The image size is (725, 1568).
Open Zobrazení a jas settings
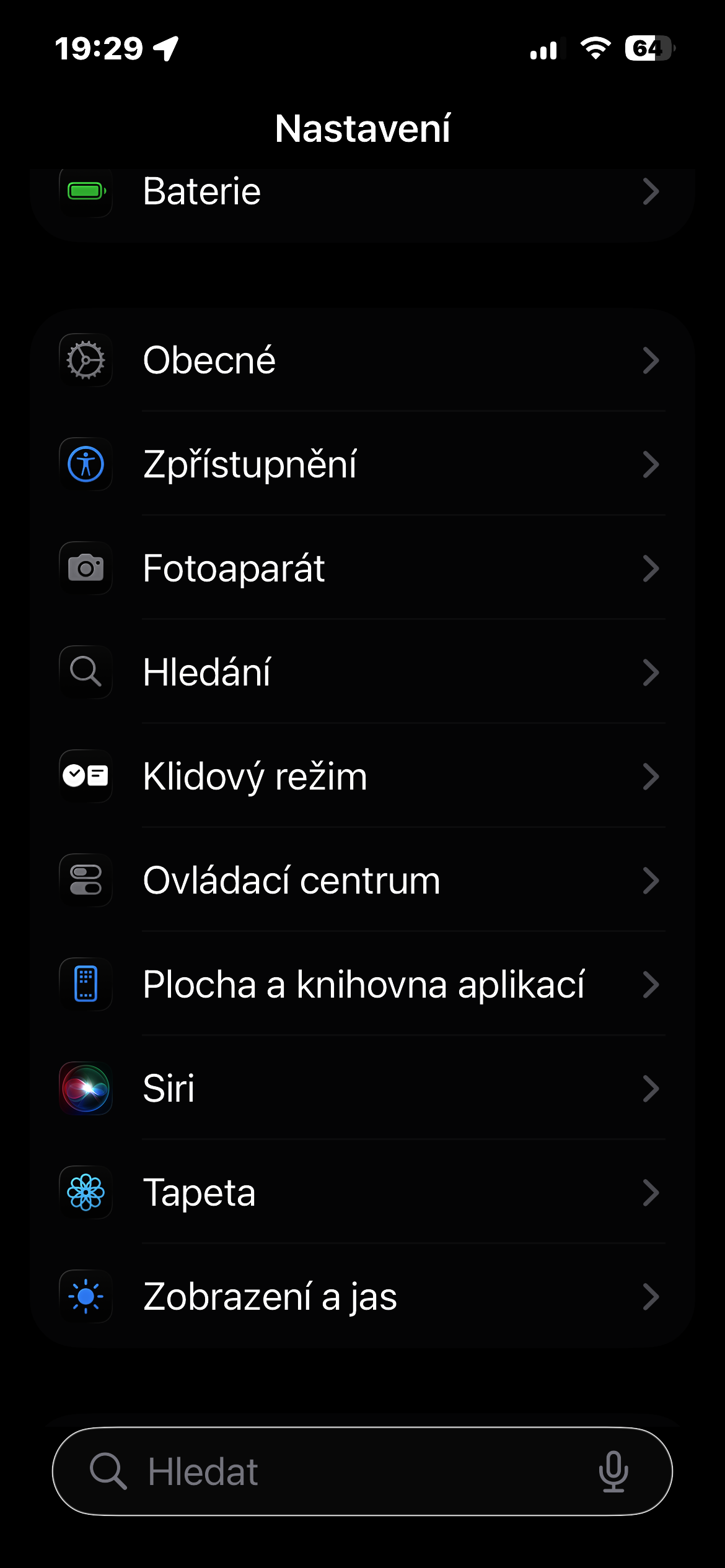pyautogui.click(x=362, y=1297)
